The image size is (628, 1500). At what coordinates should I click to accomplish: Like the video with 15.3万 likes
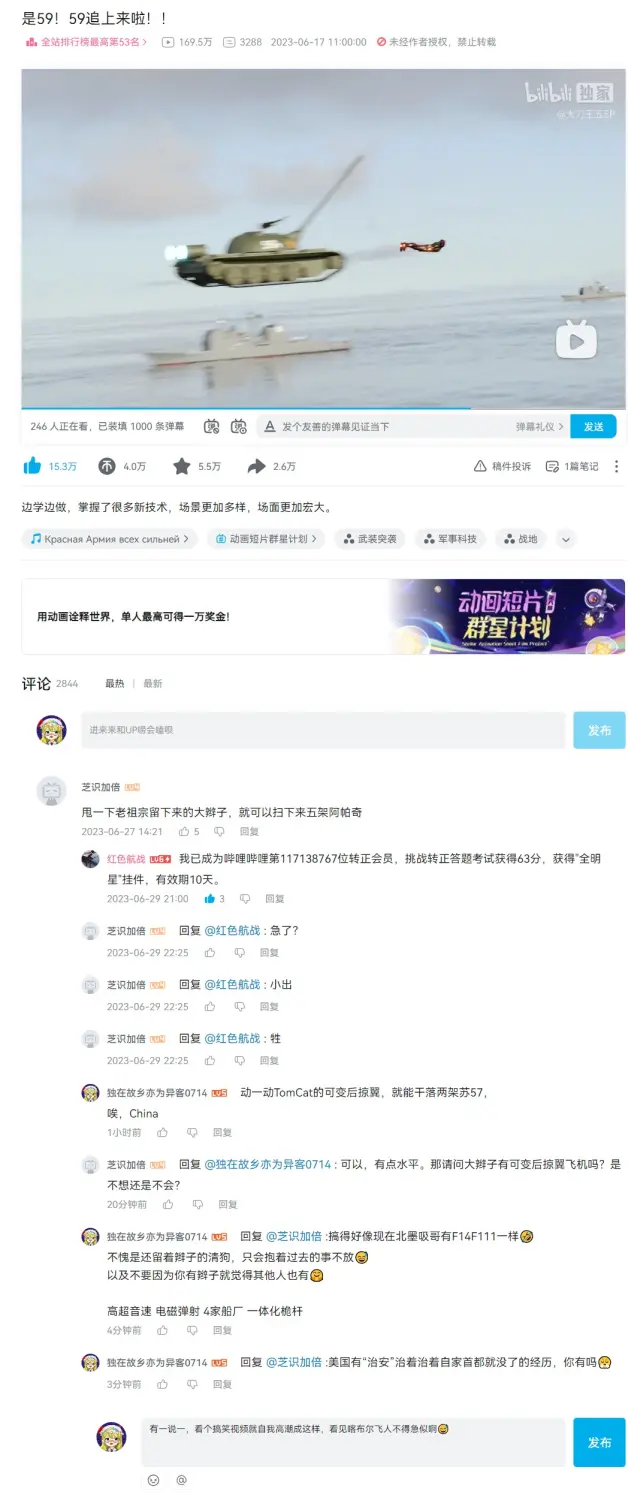tap(33, 466)
